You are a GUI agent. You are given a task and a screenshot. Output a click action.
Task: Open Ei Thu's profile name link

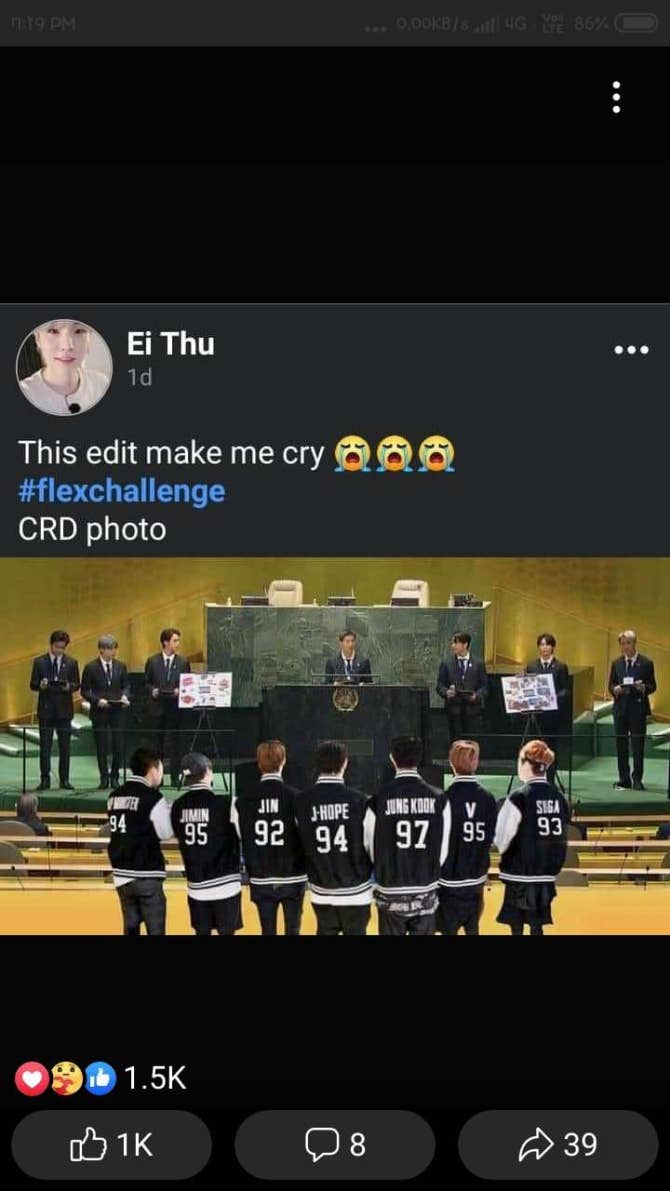click(x=170, y=343)
